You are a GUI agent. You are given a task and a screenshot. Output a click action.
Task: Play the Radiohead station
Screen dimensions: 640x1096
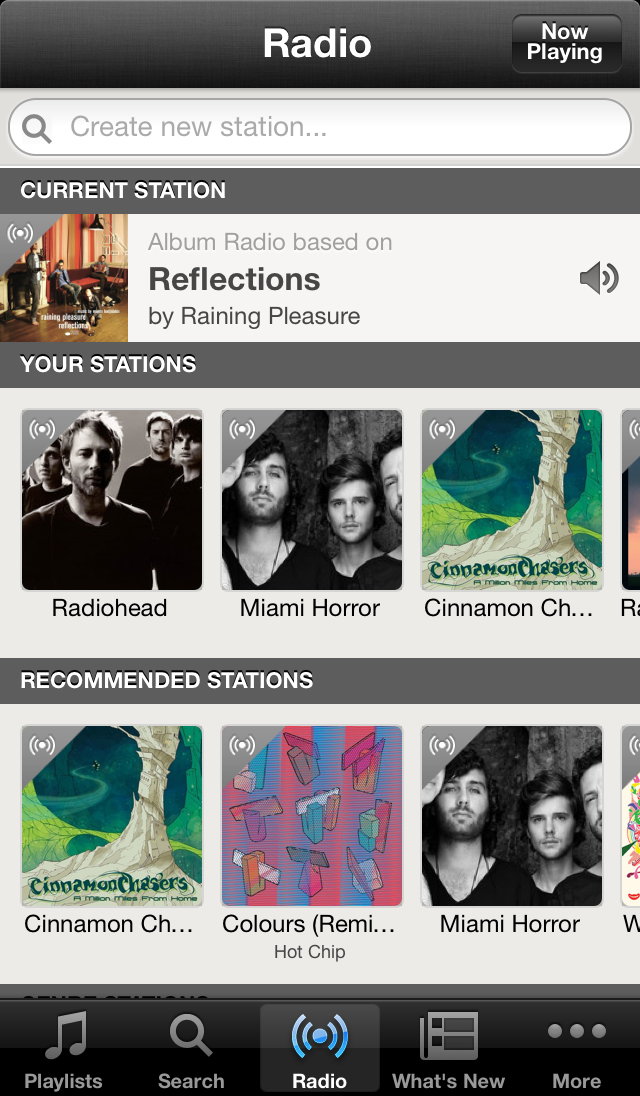[111, 500]
